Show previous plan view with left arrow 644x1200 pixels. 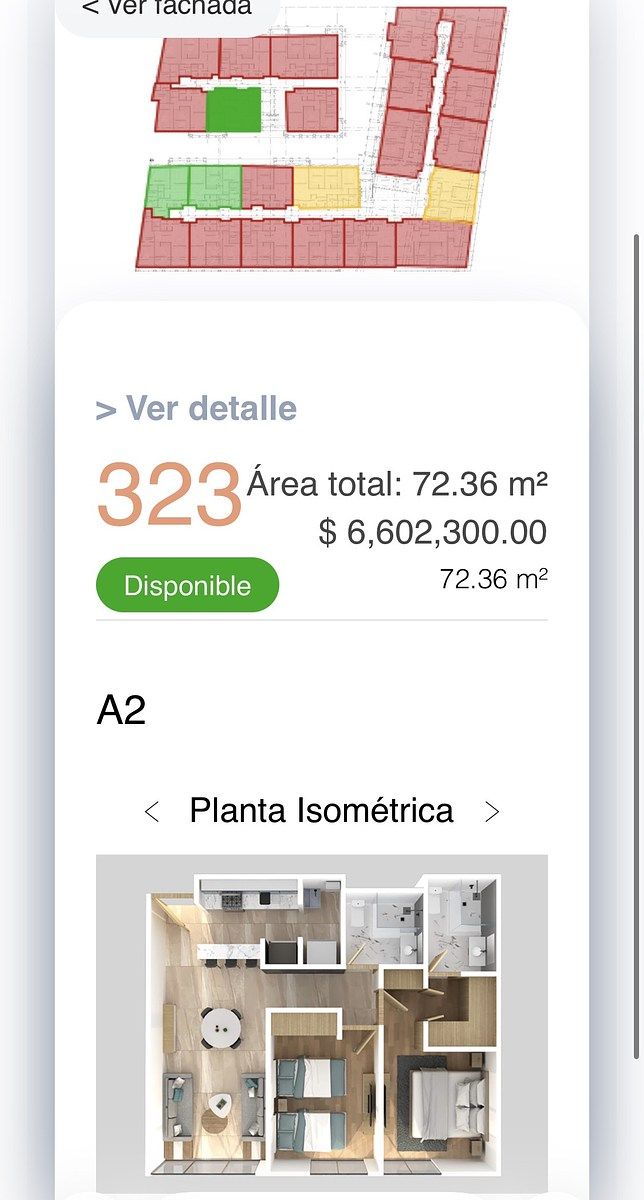point(152,811)
